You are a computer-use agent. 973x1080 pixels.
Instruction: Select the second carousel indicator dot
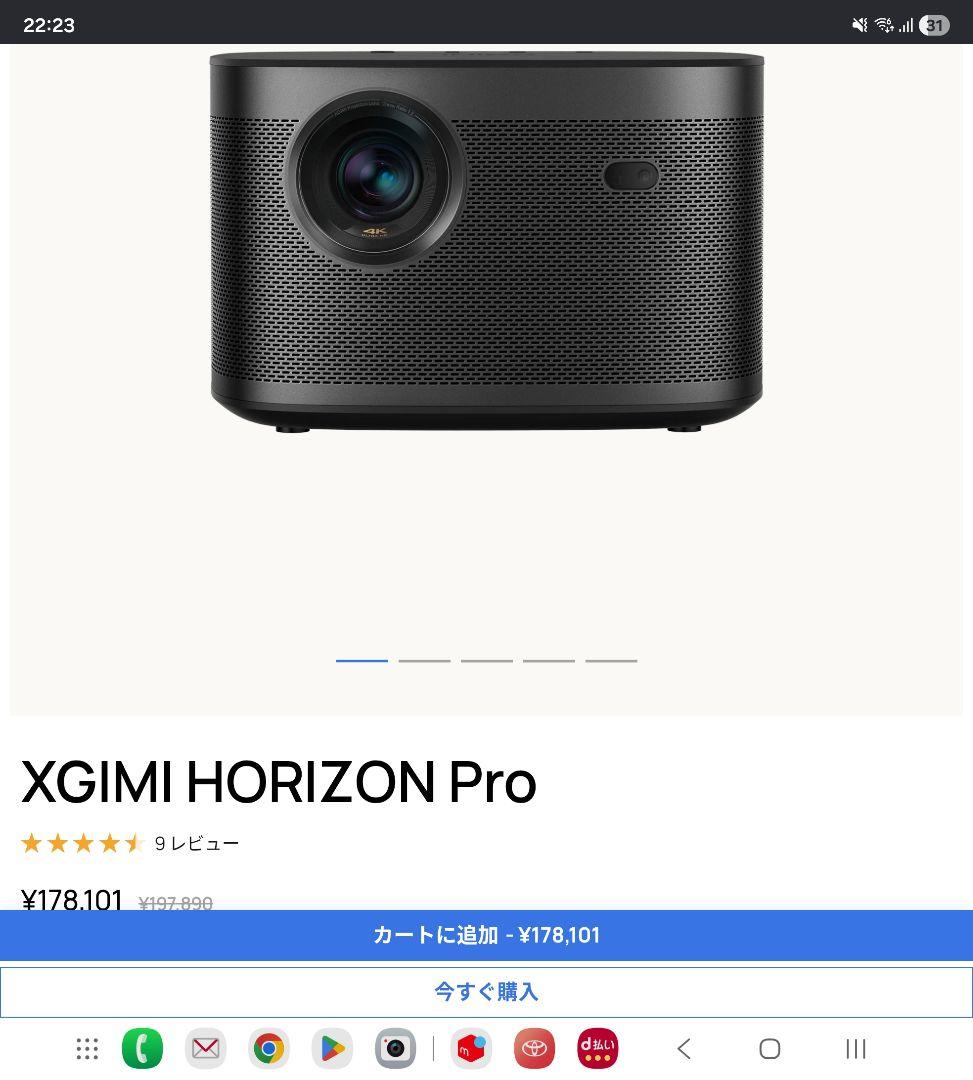[424, 660]
